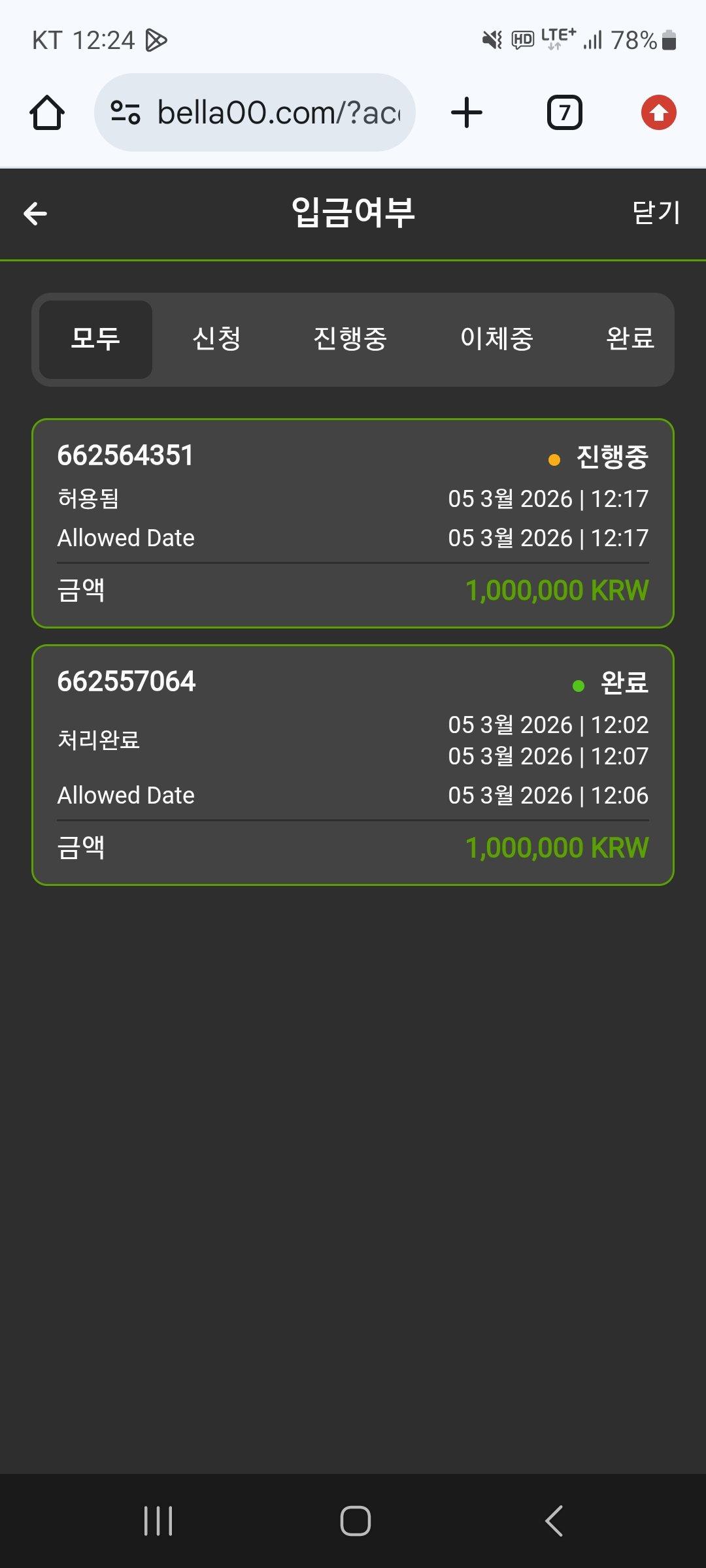This screenshot has height=1568, width=706.
Task: Show the 이체중 tab
Action: click(497, 339)
